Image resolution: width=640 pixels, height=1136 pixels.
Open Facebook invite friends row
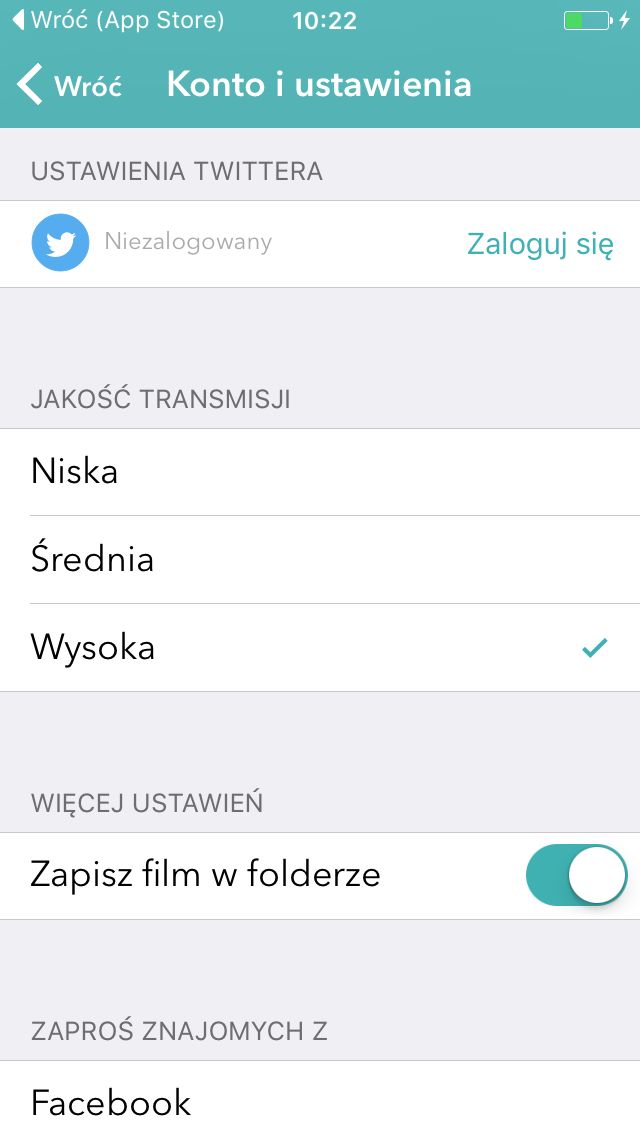(320, 1099)
